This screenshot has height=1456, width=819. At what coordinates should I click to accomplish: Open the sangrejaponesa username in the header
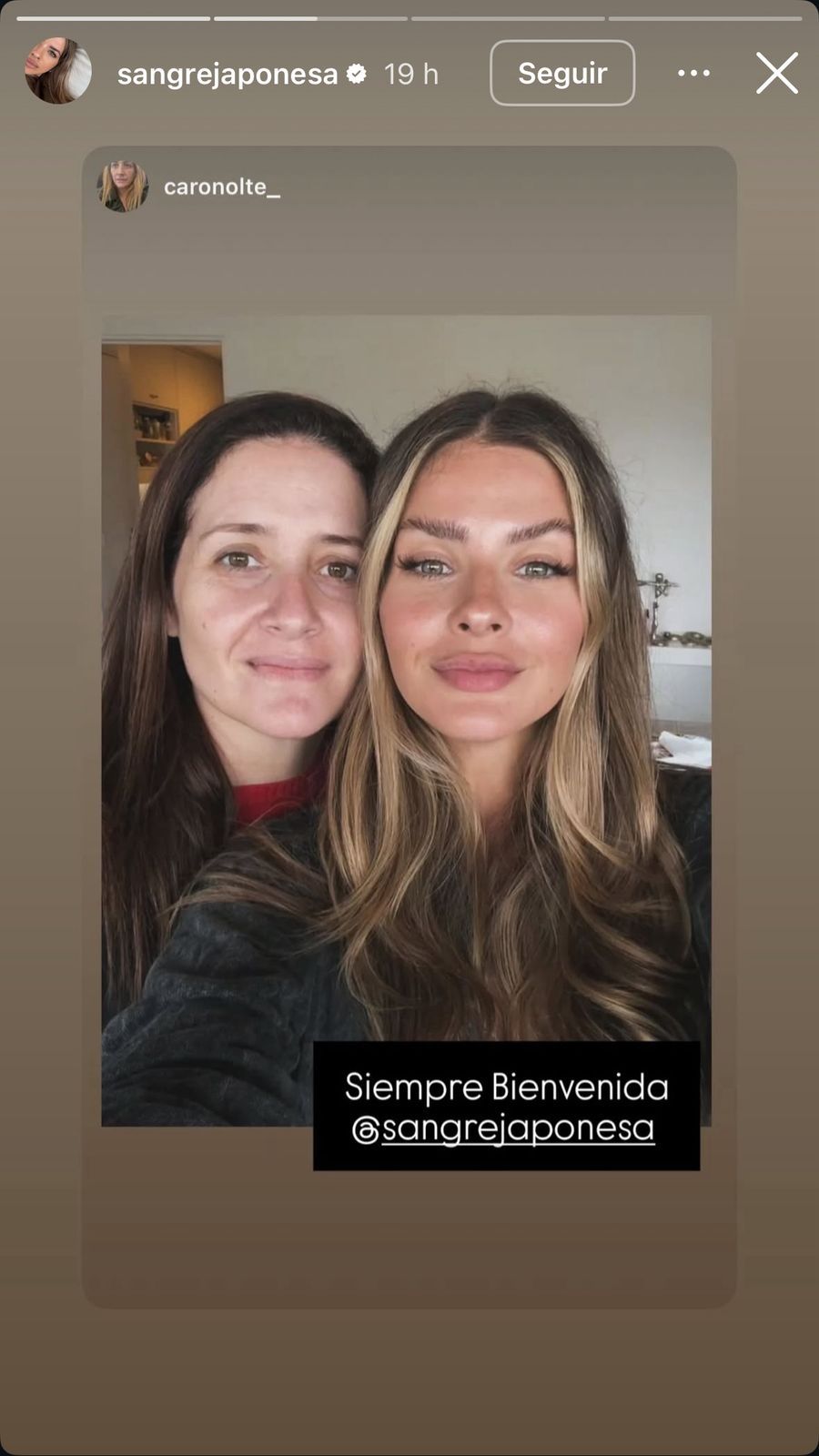point(227,74)
